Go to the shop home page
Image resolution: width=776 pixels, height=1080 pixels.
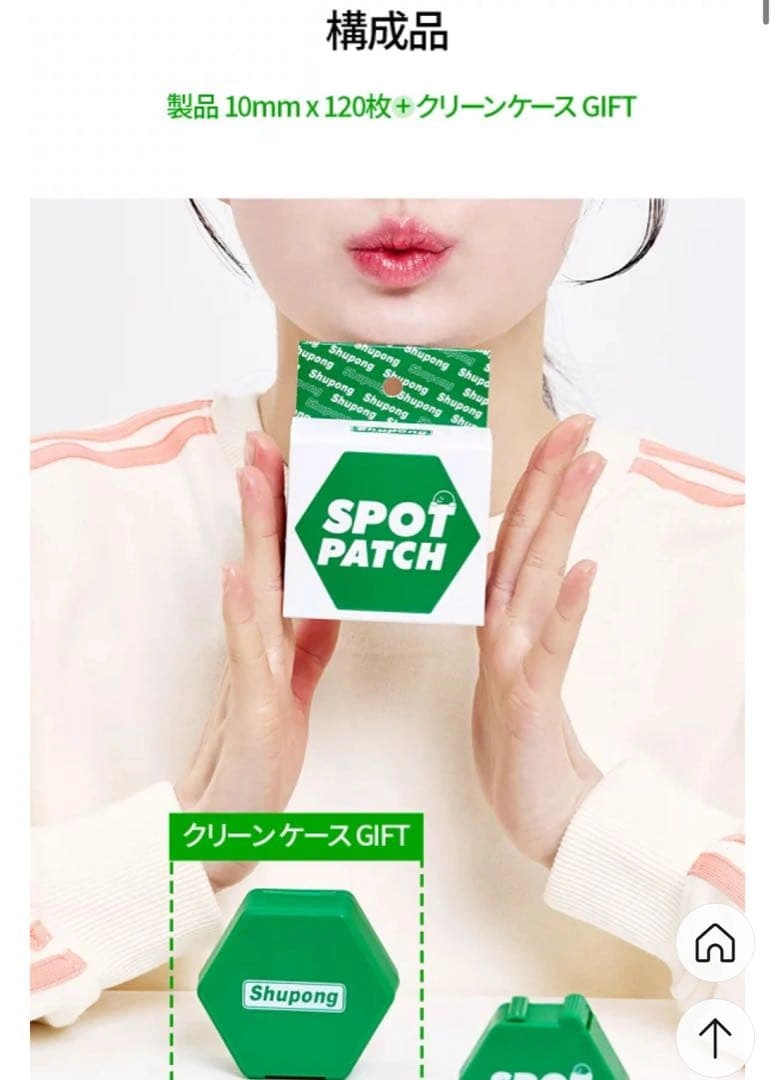(715, 943)
